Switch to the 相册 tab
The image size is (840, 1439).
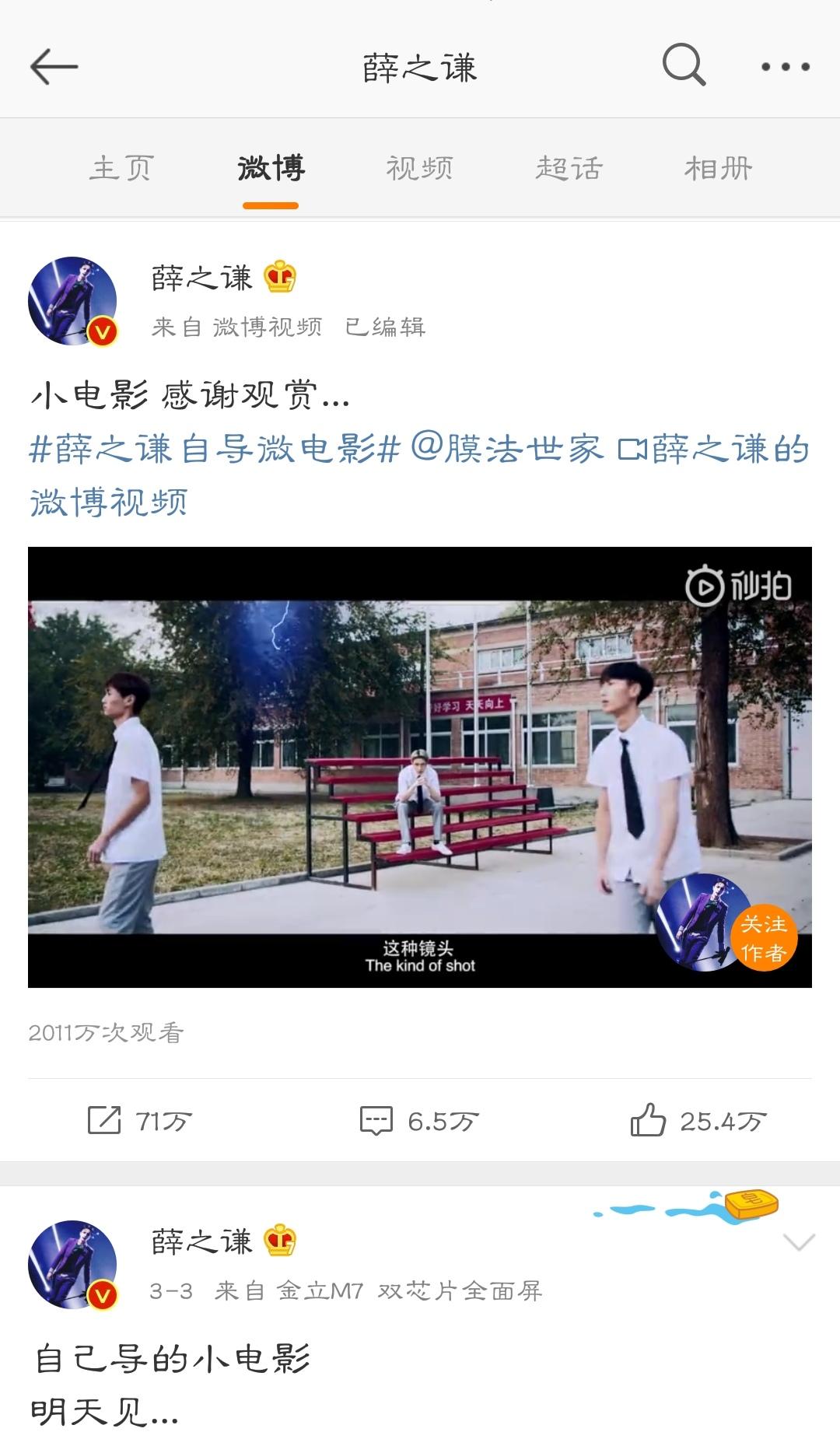coord(718,168)
